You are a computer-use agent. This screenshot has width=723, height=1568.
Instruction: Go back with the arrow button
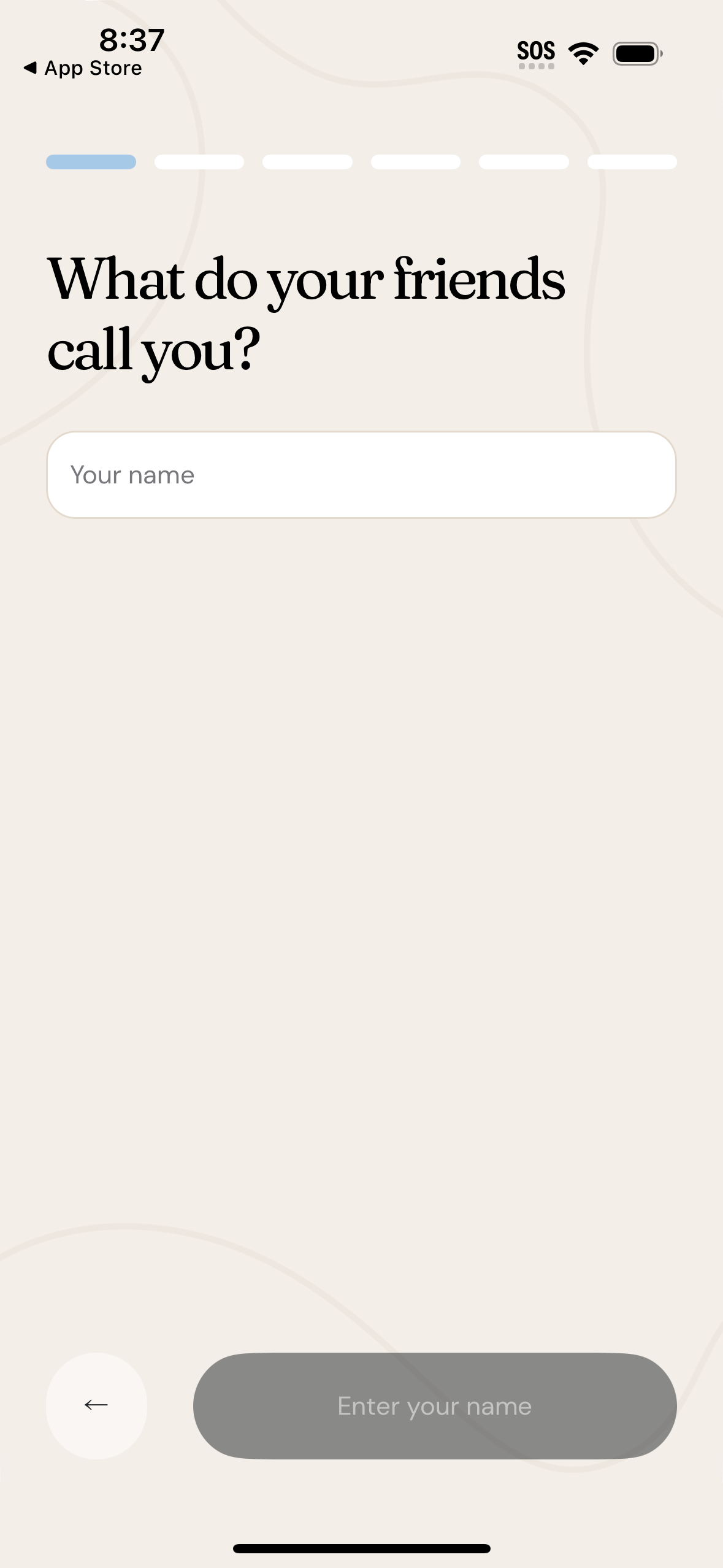pos(96,1405)
